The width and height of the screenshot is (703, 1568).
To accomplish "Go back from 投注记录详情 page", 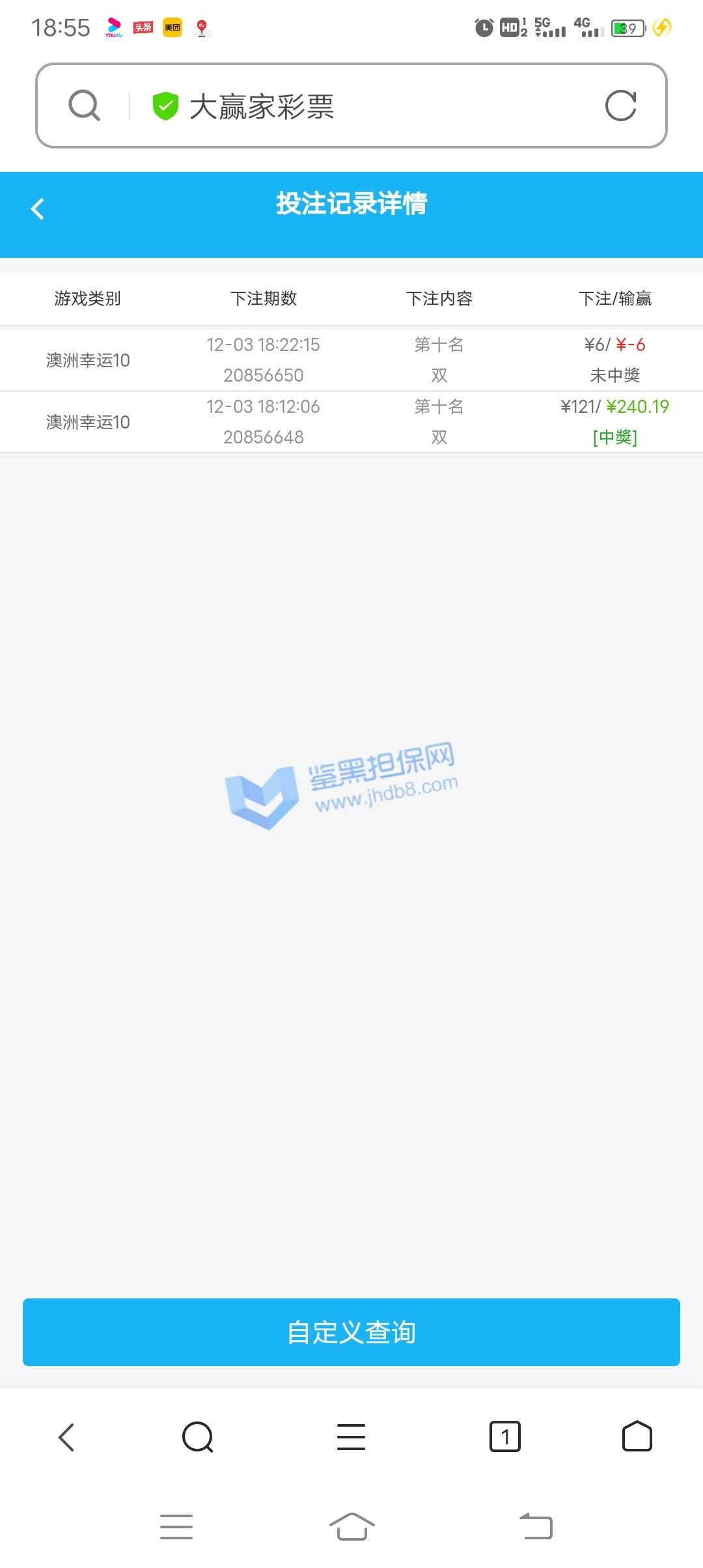I will coord(38,209).
